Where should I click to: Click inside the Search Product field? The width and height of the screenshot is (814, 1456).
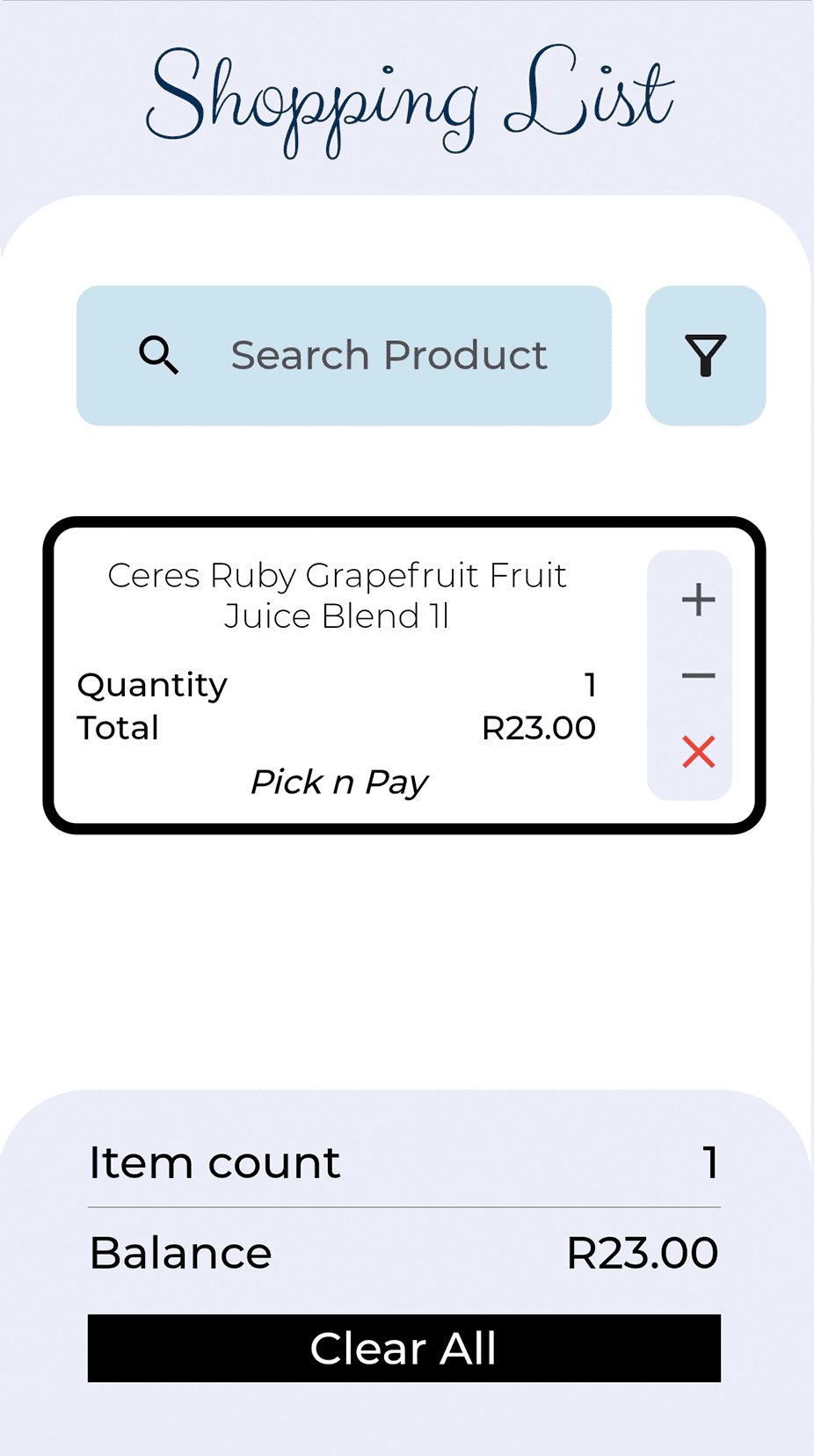point(389,354)
